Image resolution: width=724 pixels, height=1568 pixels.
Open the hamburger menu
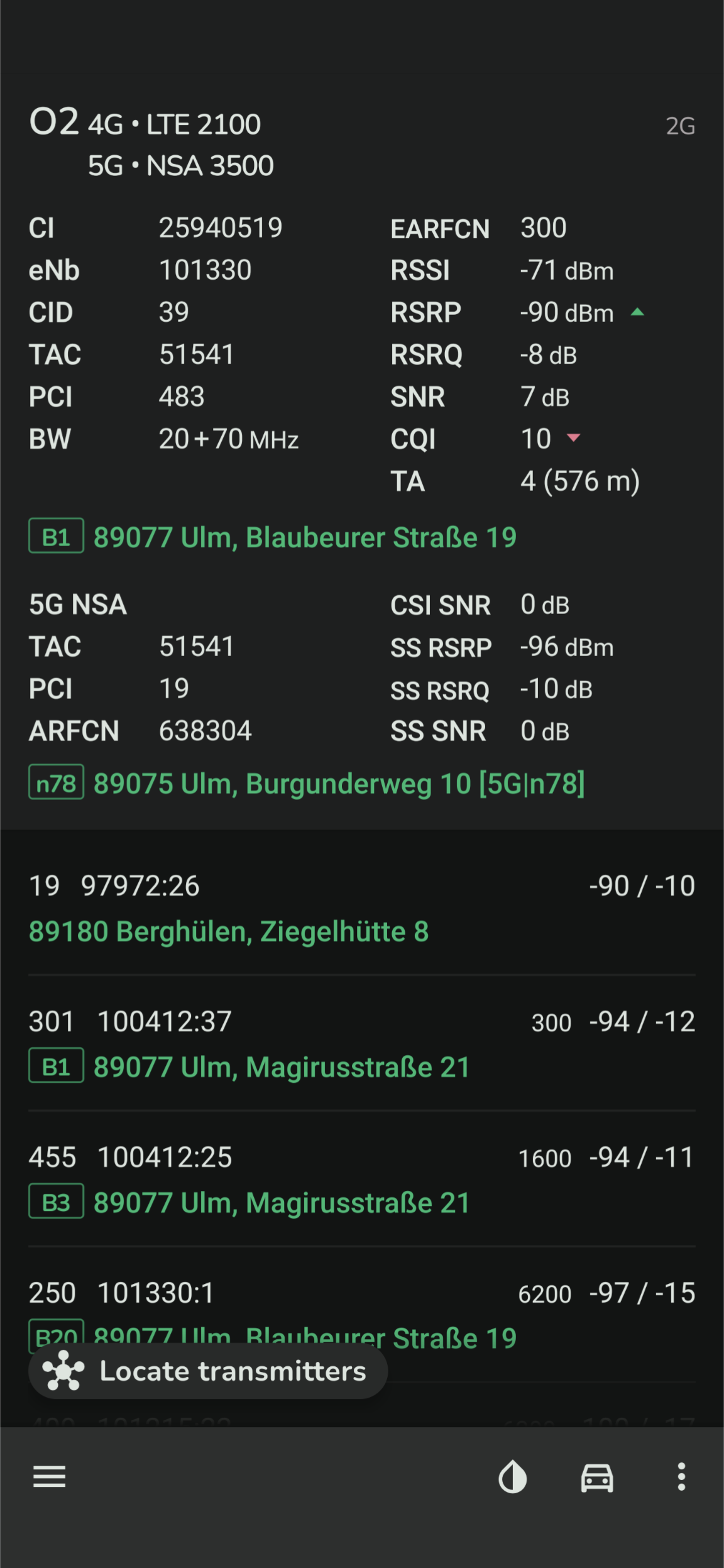point(49,1476)
